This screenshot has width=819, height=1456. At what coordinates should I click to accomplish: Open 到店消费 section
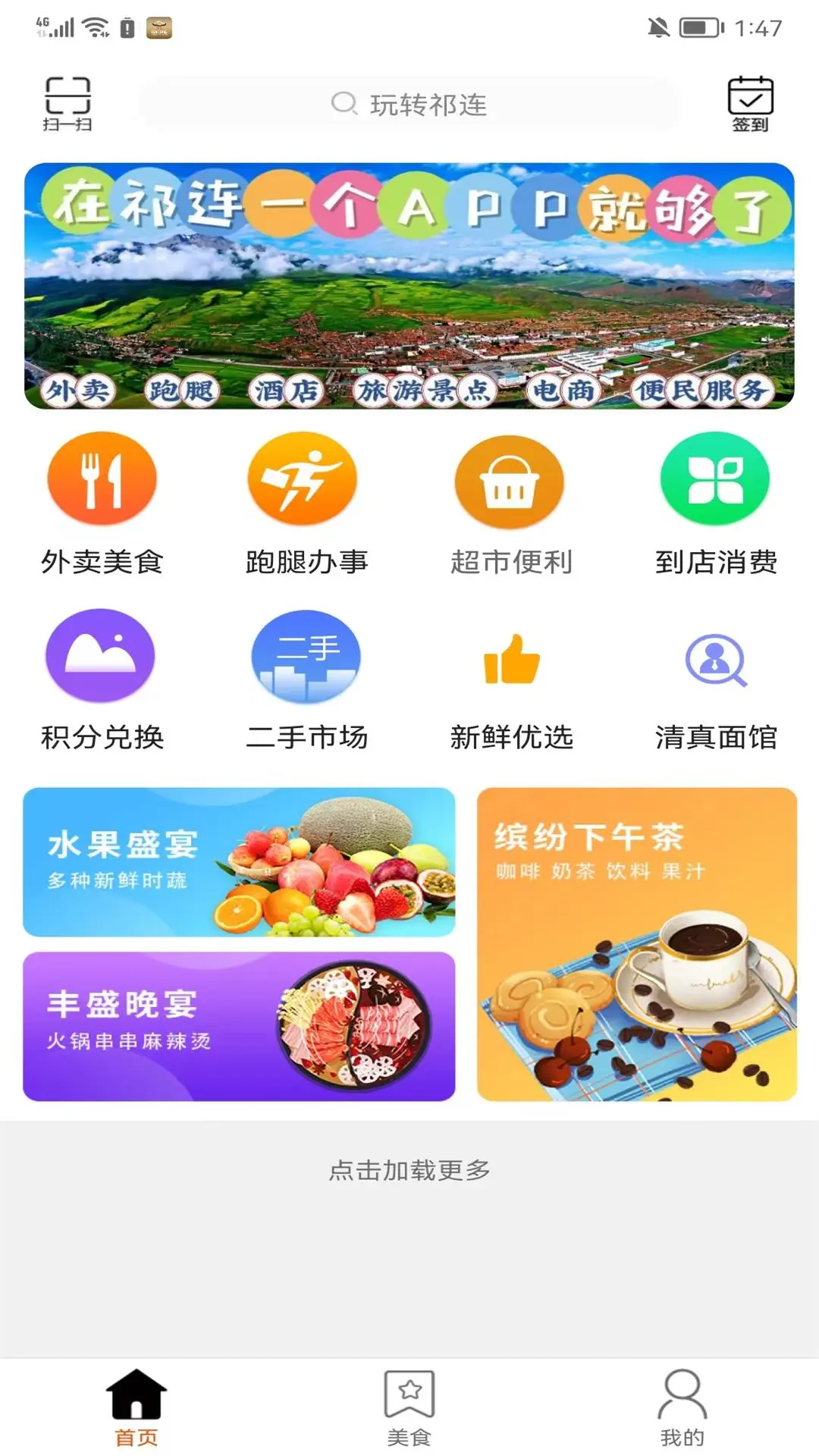click(x=716, y=502)
